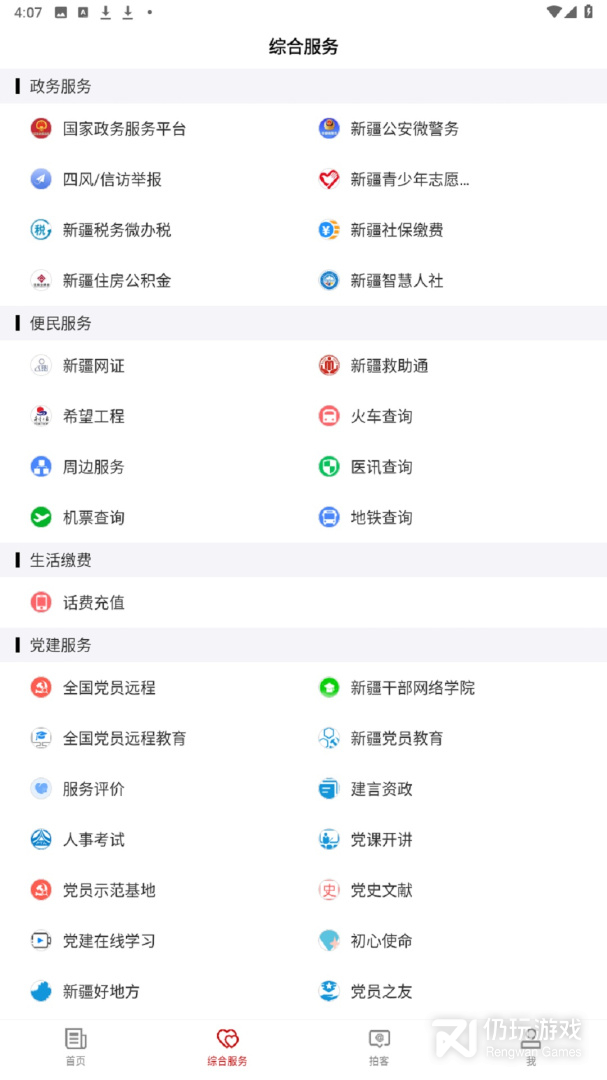Open 党建在线学习
This screenshot has height=1080, width=607.
[108, 941]
